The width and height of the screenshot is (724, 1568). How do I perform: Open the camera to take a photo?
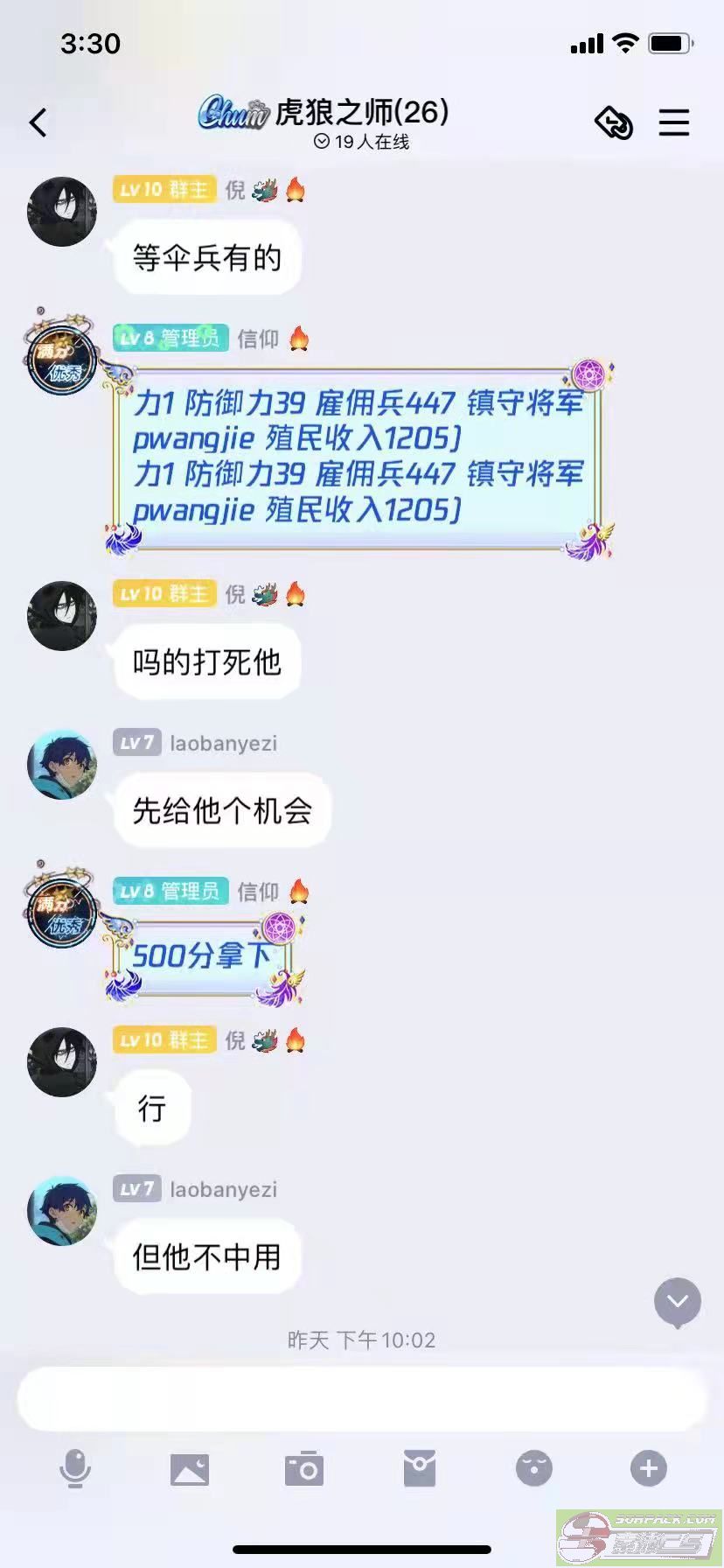pos(304,1468)
